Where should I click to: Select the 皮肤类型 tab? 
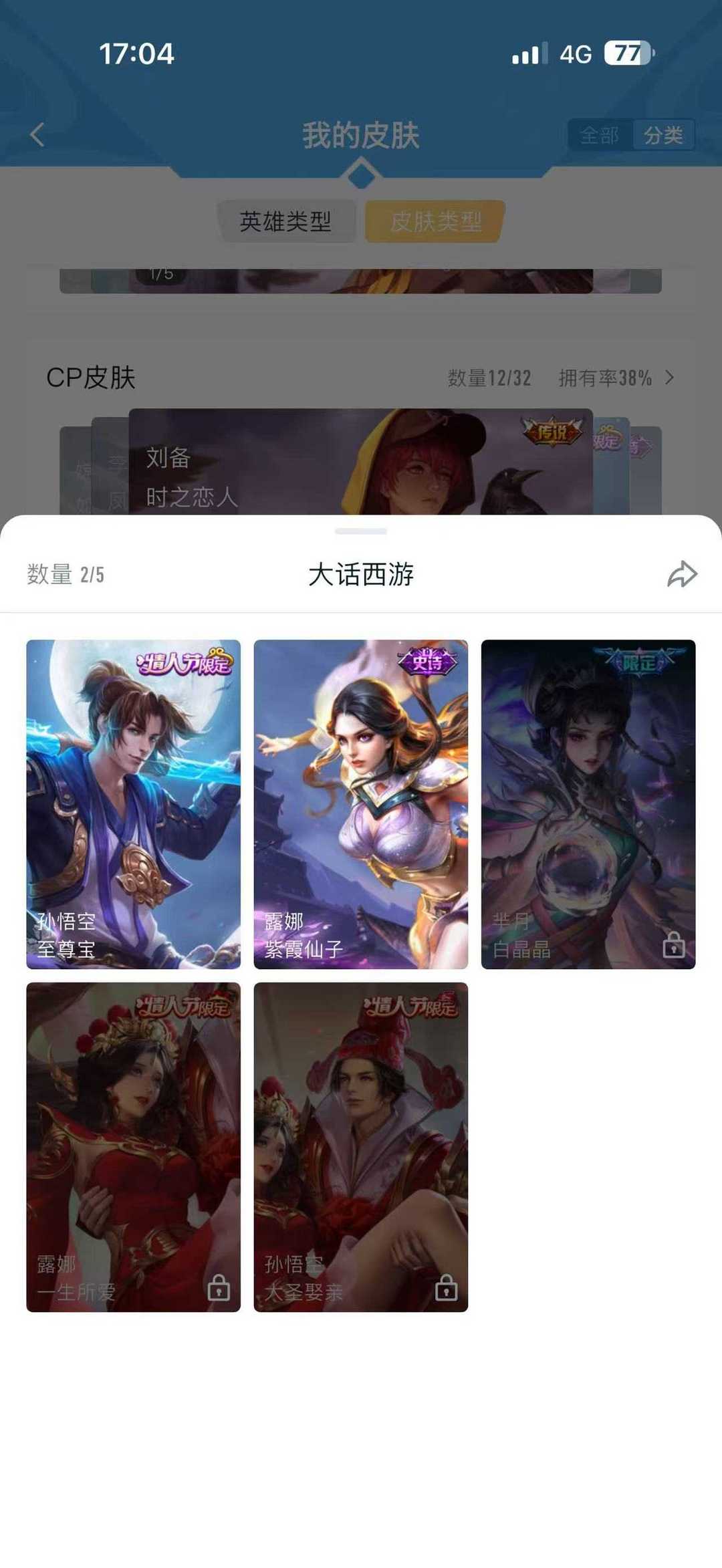click(435, 221)
